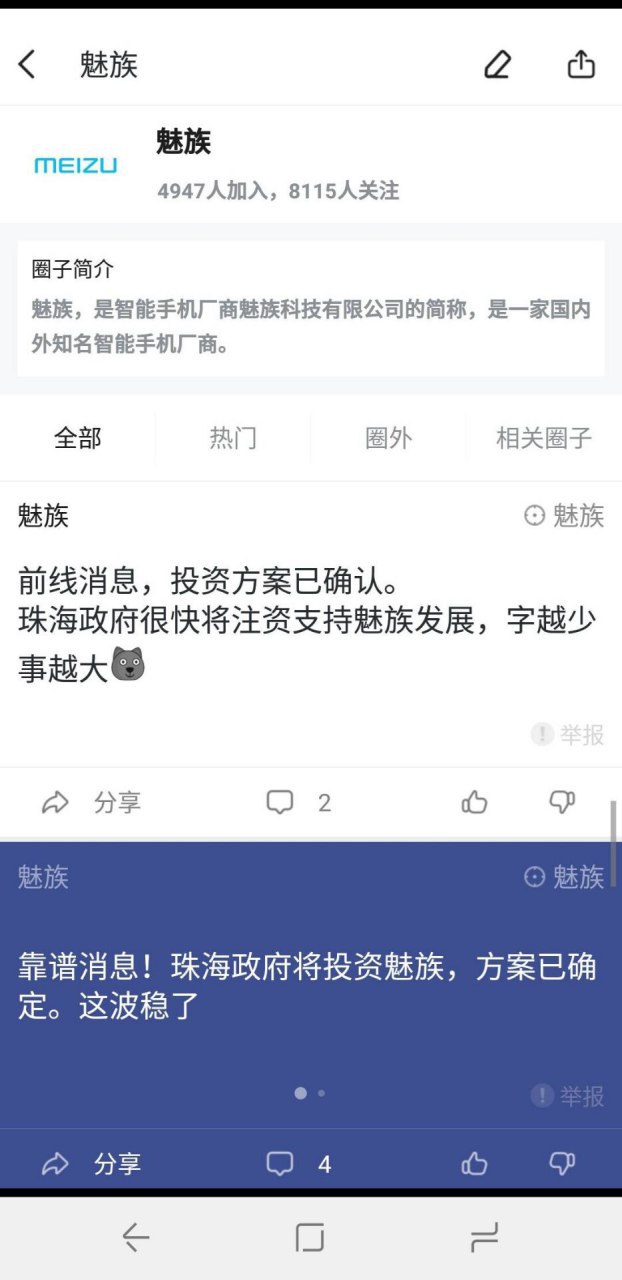Switch to the 热门 tab

(233, 438)
